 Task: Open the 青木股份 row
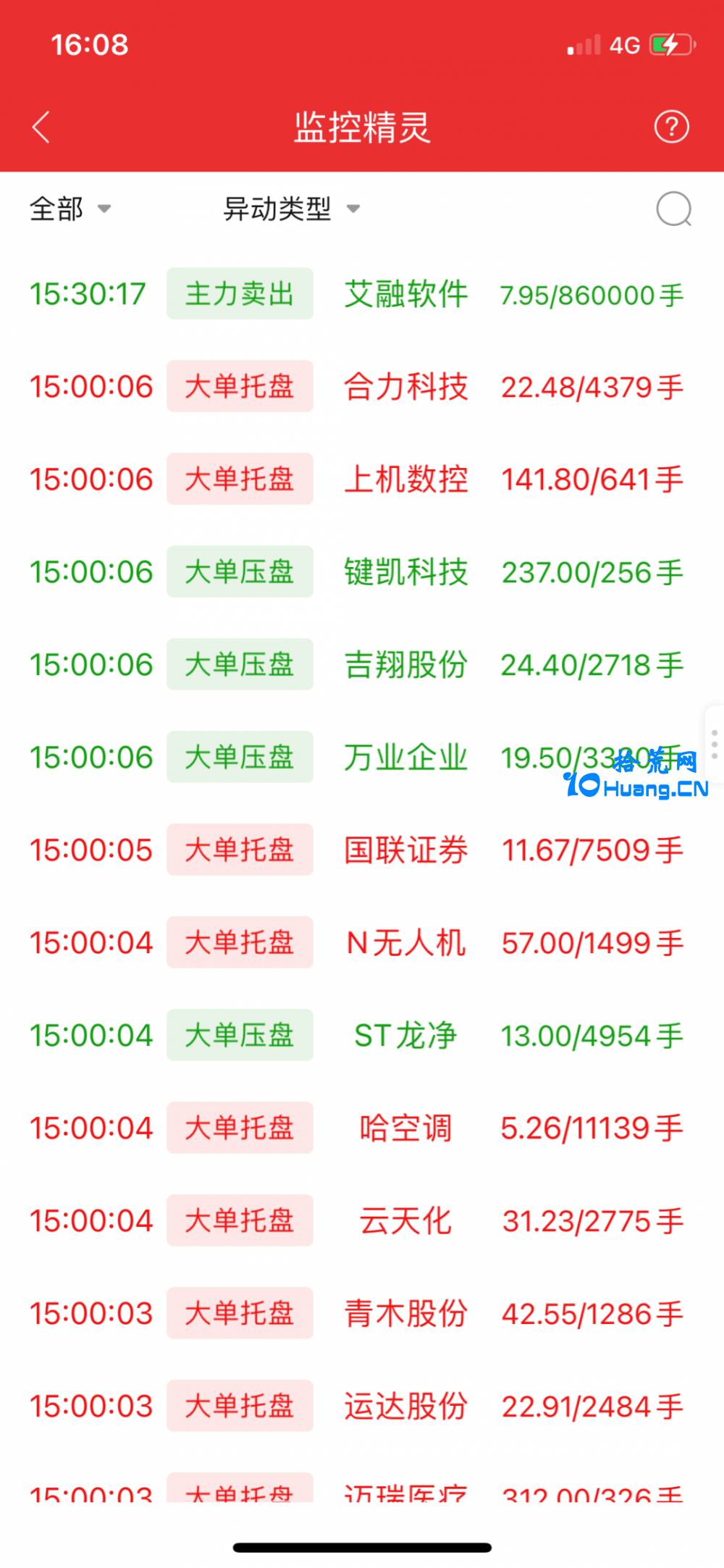362,1314
